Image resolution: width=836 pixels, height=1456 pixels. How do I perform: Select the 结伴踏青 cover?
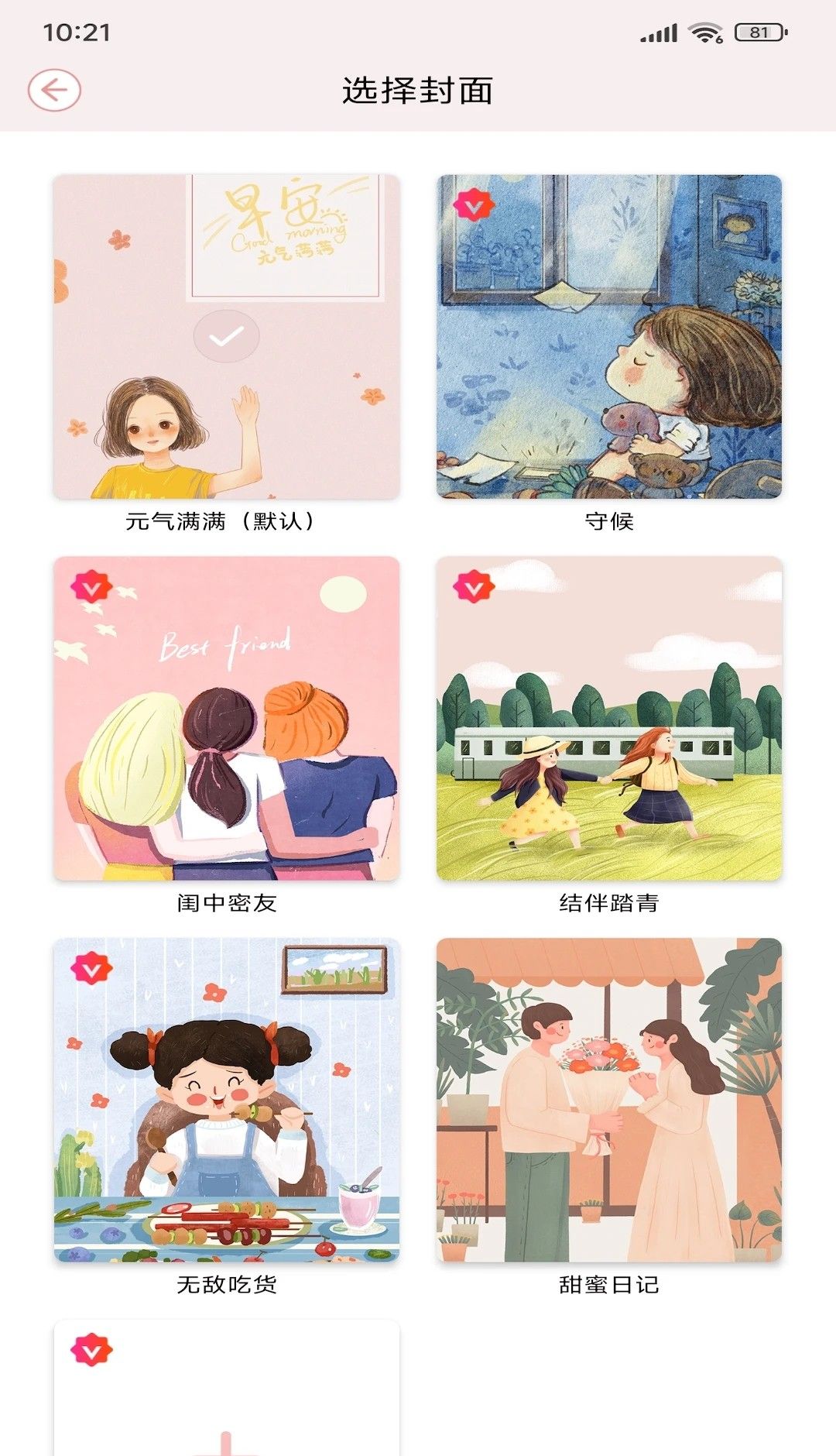(608, 718)
